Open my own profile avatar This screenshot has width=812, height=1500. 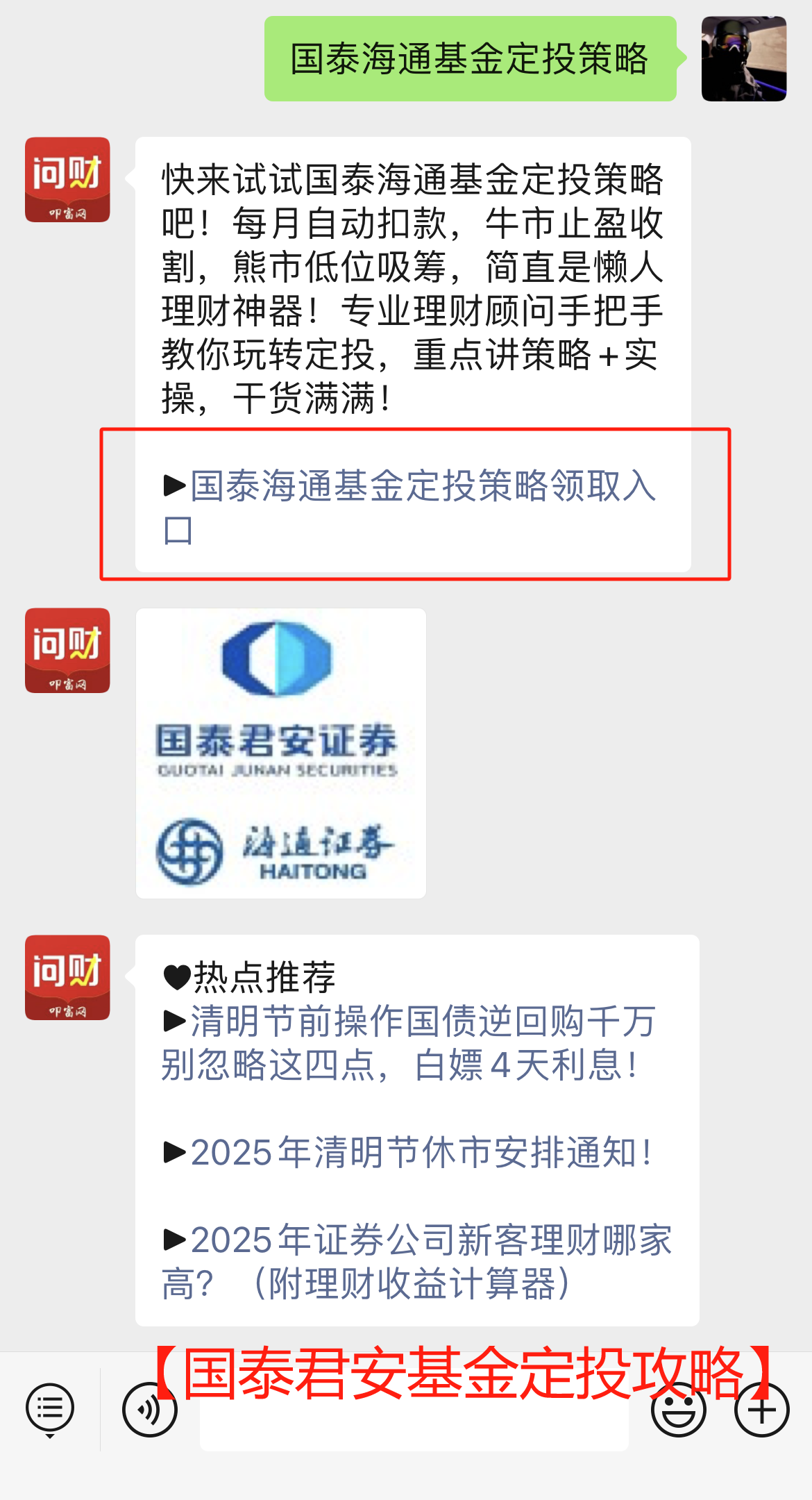[743, 59]
